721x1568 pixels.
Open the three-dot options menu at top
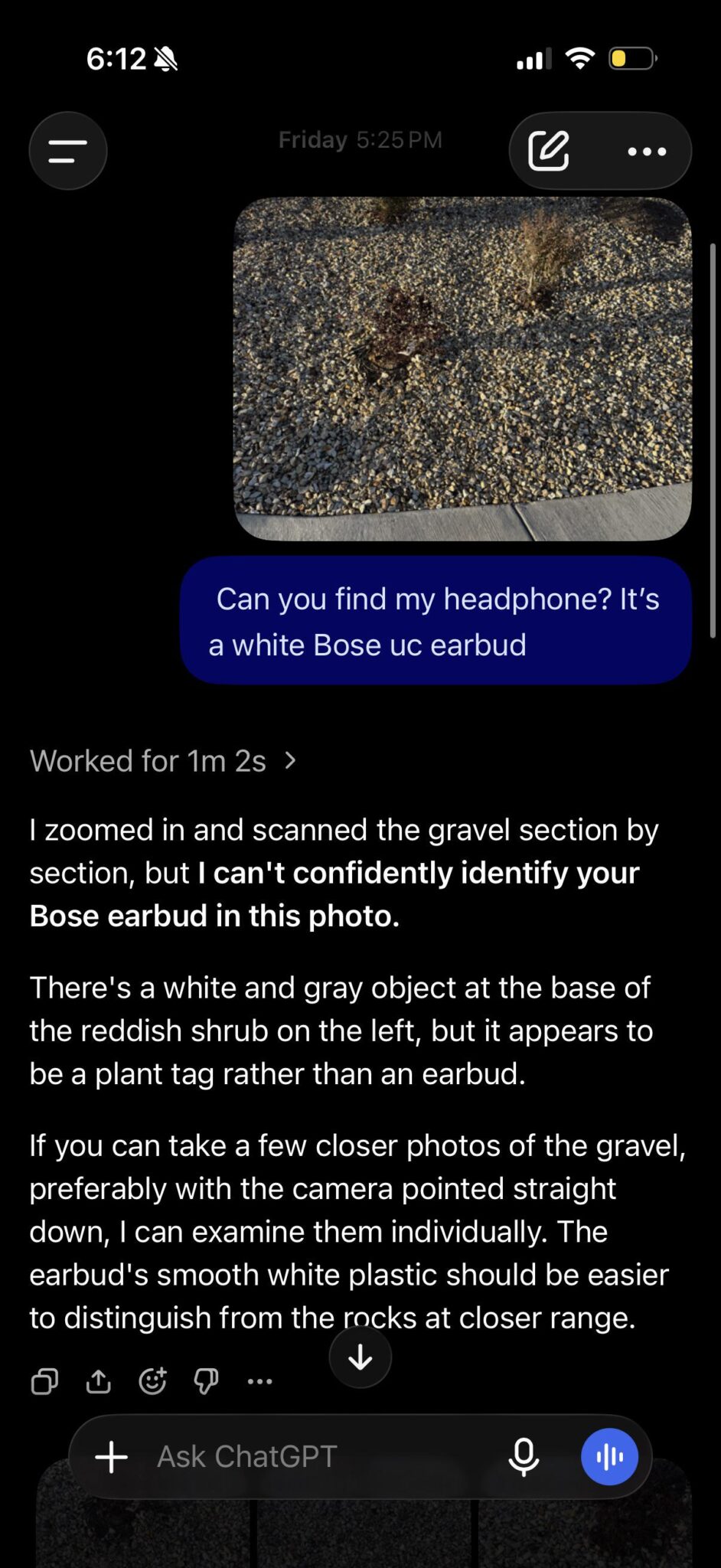click(x=647, y=152)
